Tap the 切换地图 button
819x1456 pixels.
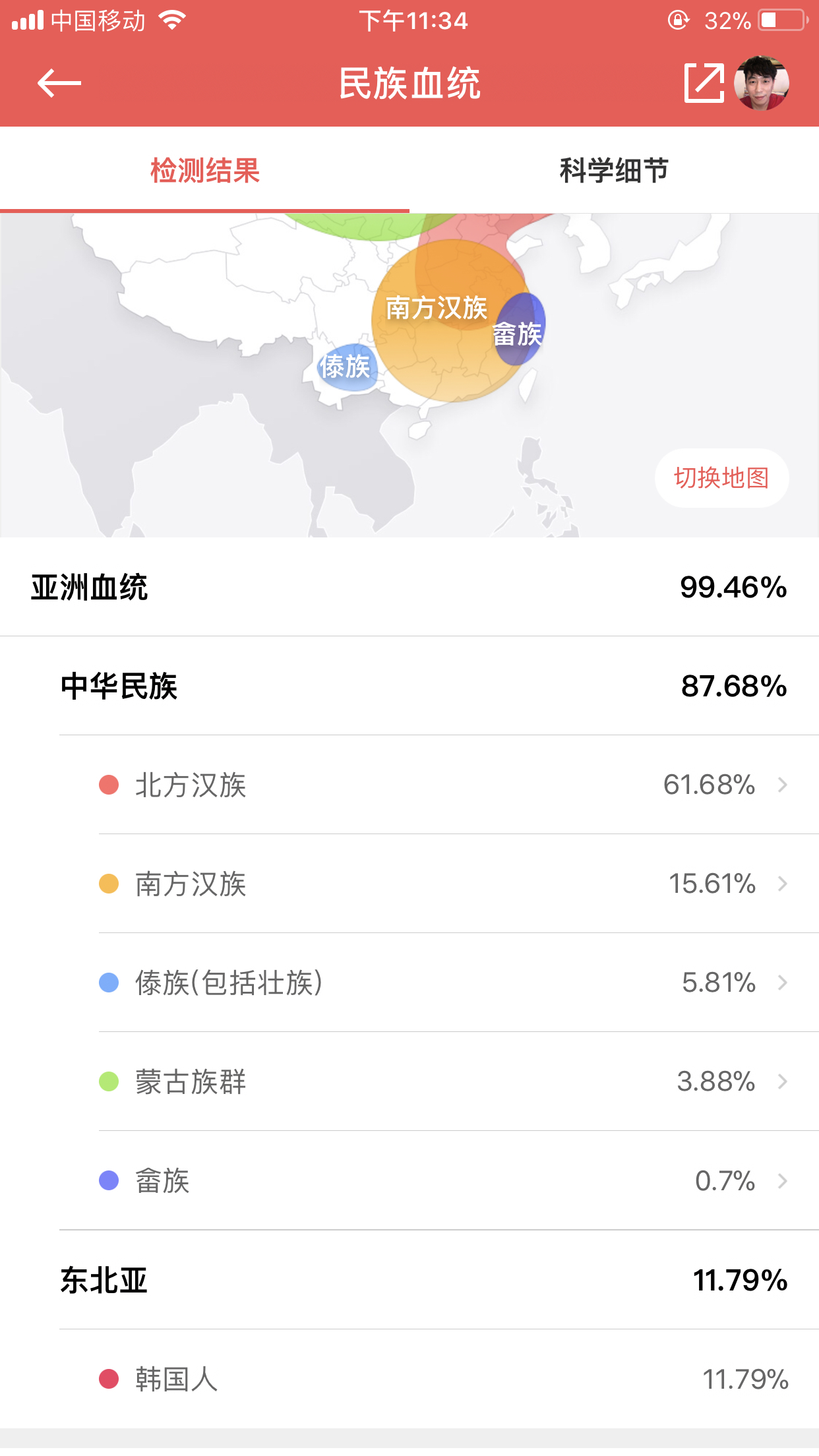pyautogui.click(x=721, y=478)
